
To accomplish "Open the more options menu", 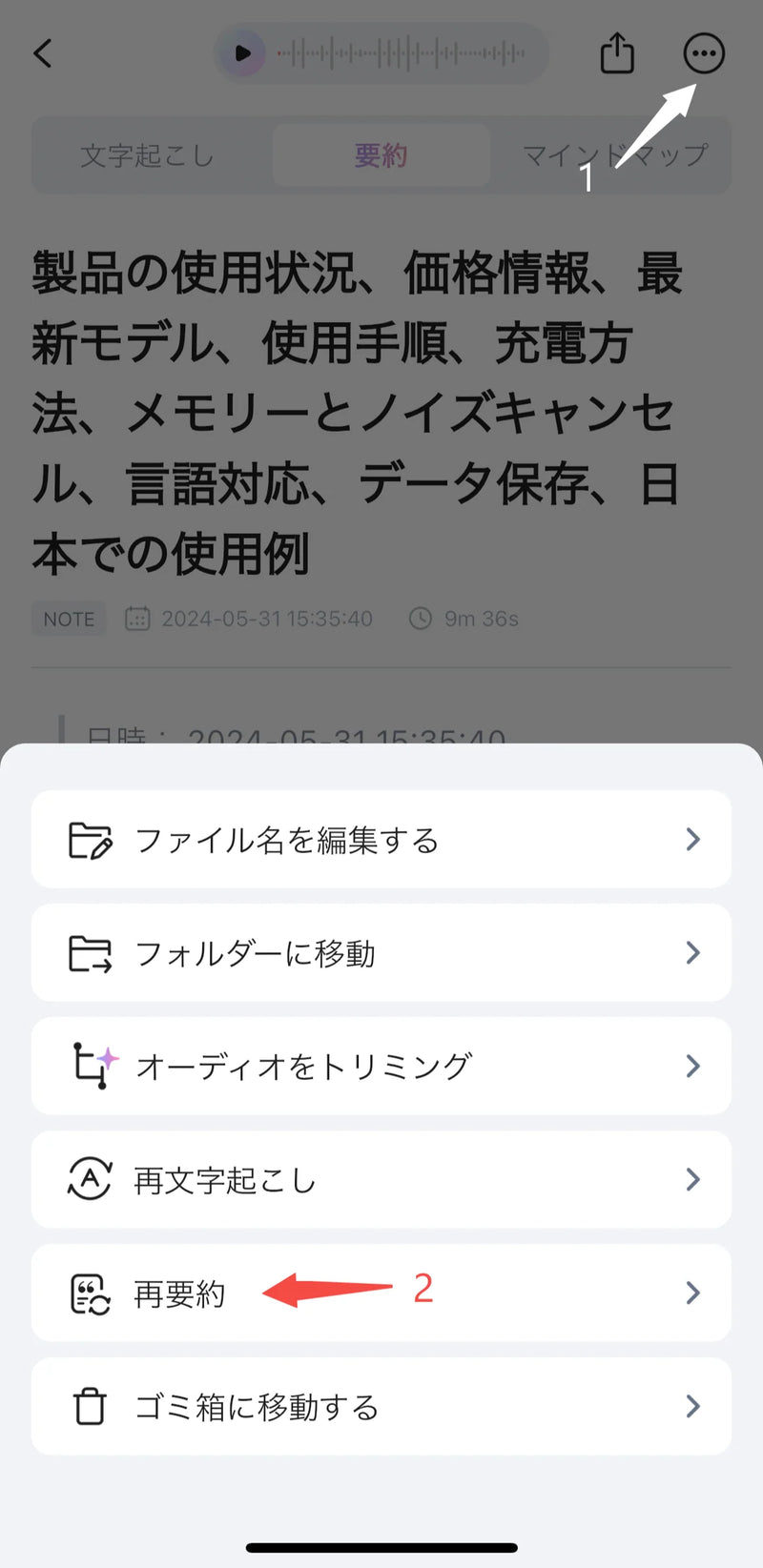I will (x=704, y=53).
